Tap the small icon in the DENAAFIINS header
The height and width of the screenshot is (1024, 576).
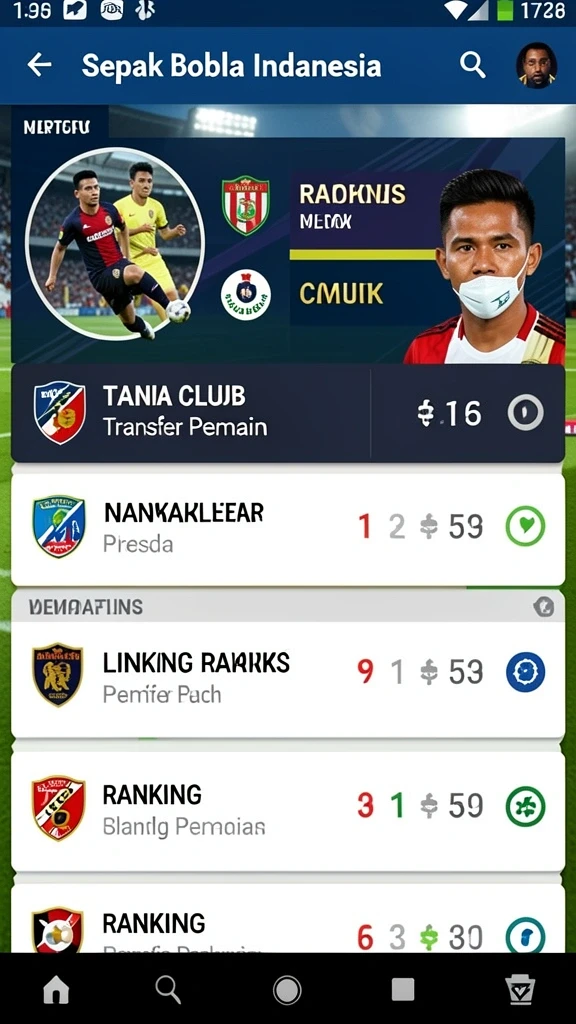pyautogui.click(x=543, y=607)
